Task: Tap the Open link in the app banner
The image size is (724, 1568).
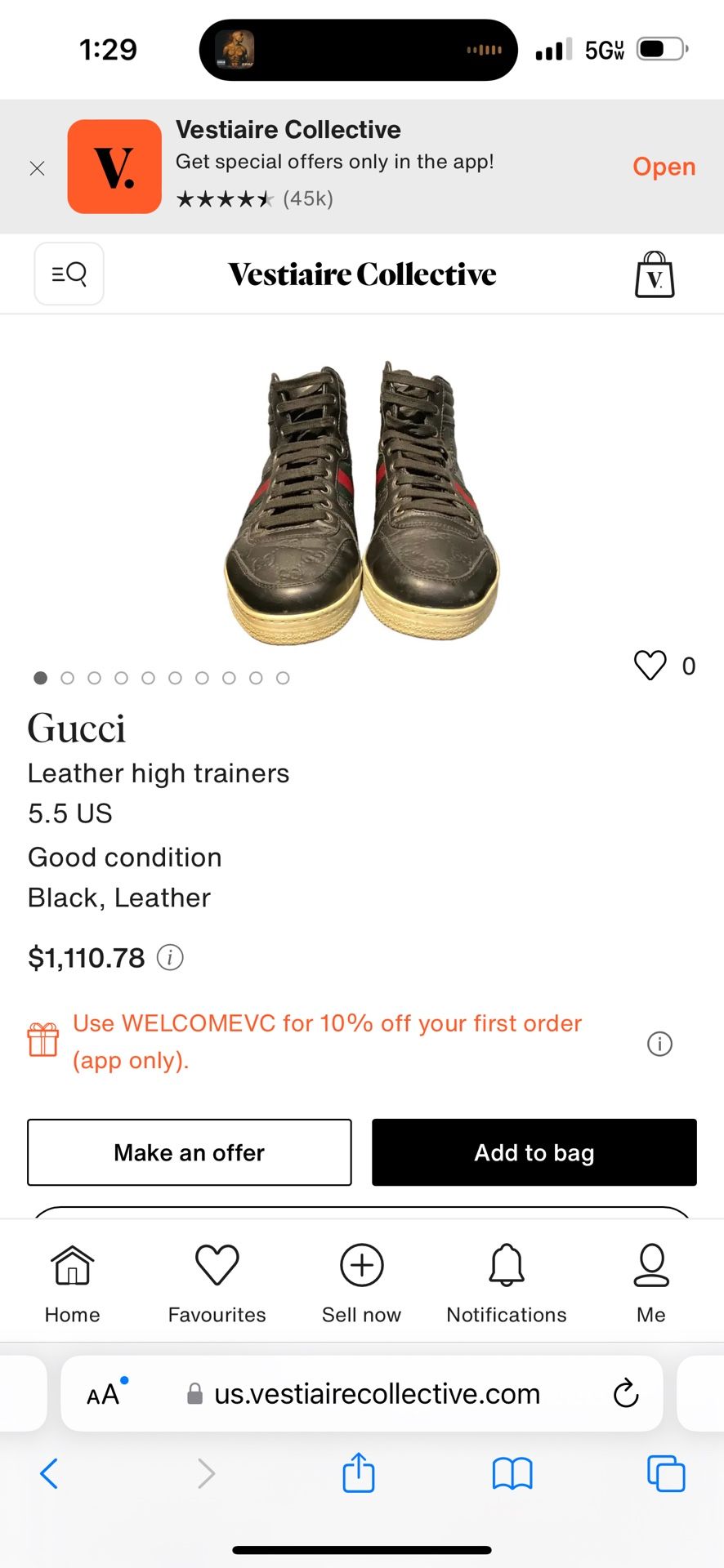Action: pos(664,166)
